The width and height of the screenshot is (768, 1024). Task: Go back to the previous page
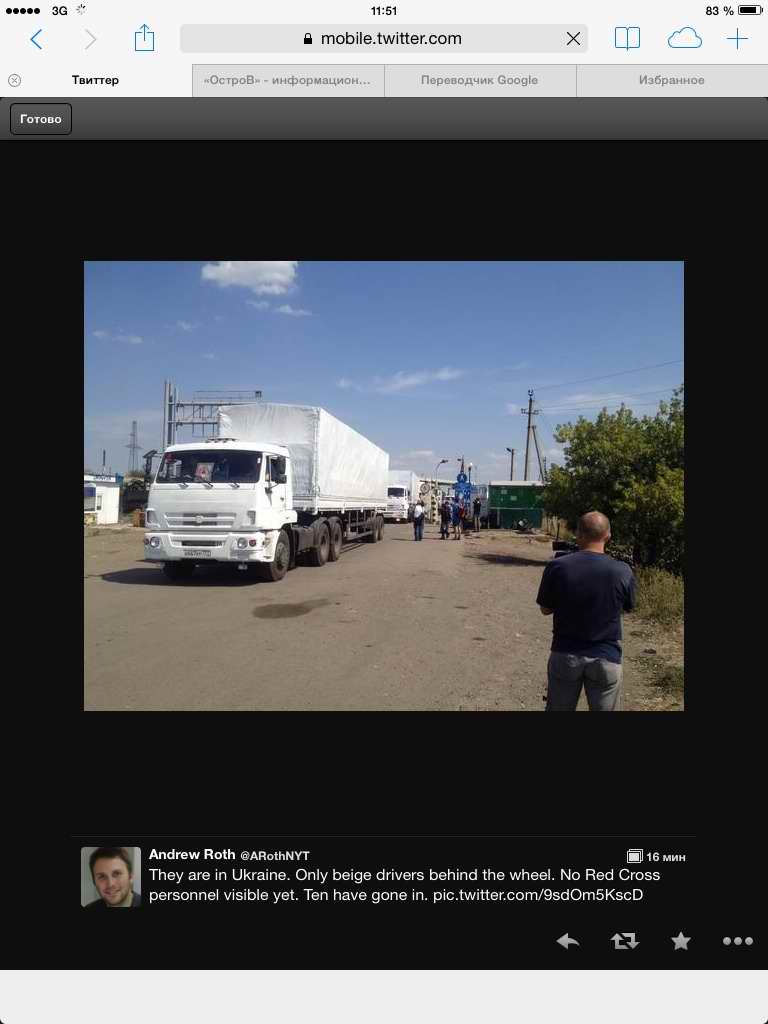coord(37,39)
